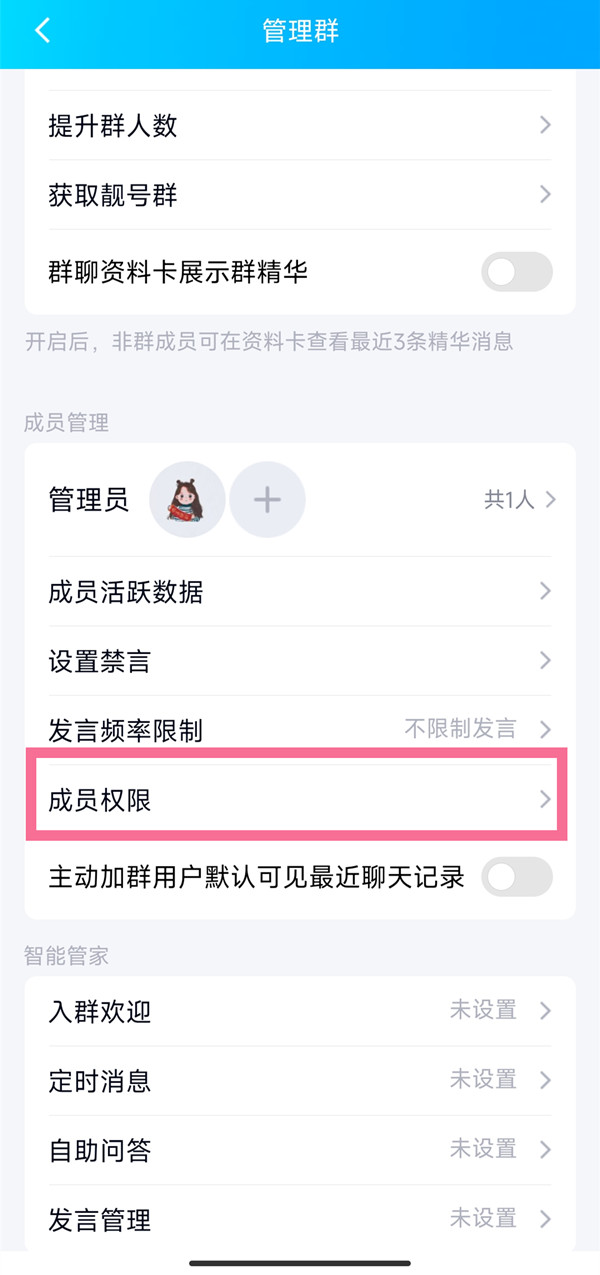Open 设置禁言 settings
Viewport: 600px width, 1275px height.
point(300,661)
